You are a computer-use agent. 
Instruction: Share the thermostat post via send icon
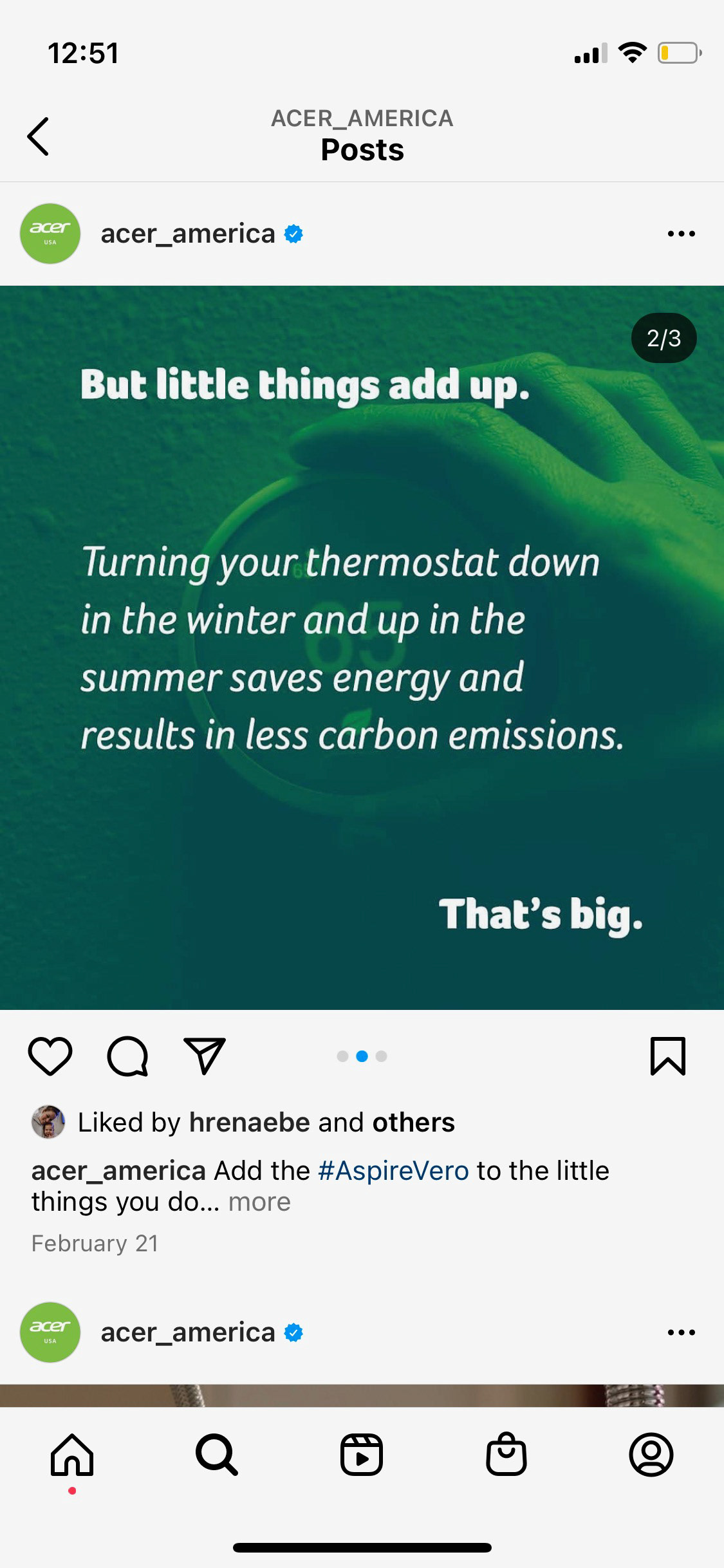tap(205, 1056)
